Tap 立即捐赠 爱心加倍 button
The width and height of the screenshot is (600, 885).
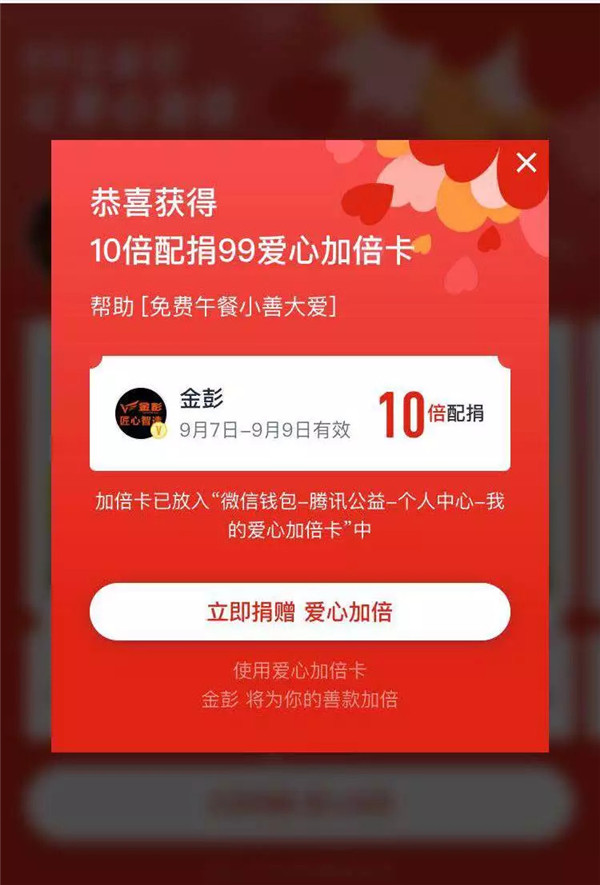(299, 612)
